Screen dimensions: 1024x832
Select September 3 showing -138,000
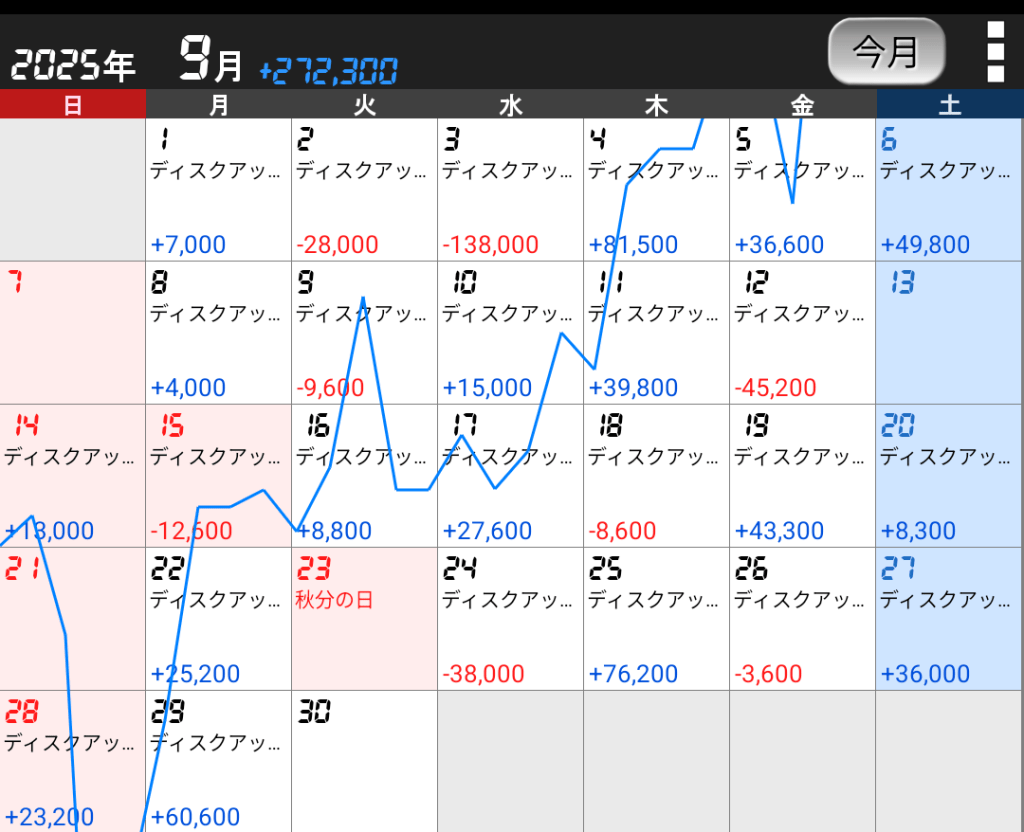point(510,190)
